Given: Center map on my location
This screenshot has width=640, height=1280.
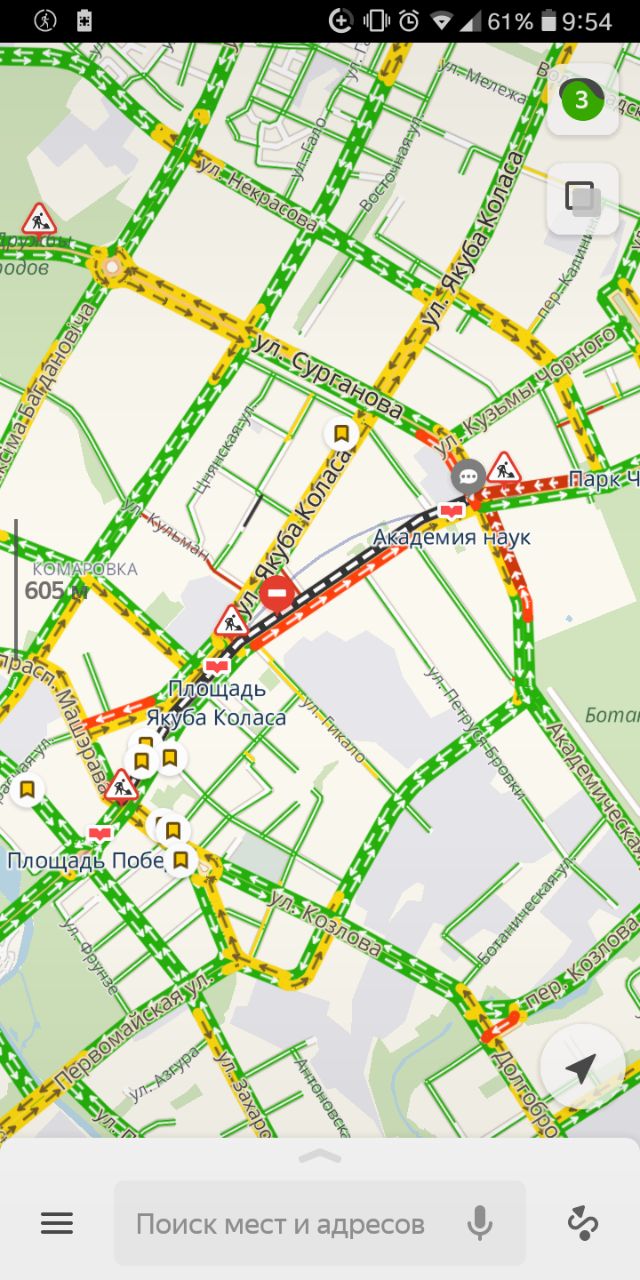Looking at the screenshot, I should click(x=581, y=1068).
